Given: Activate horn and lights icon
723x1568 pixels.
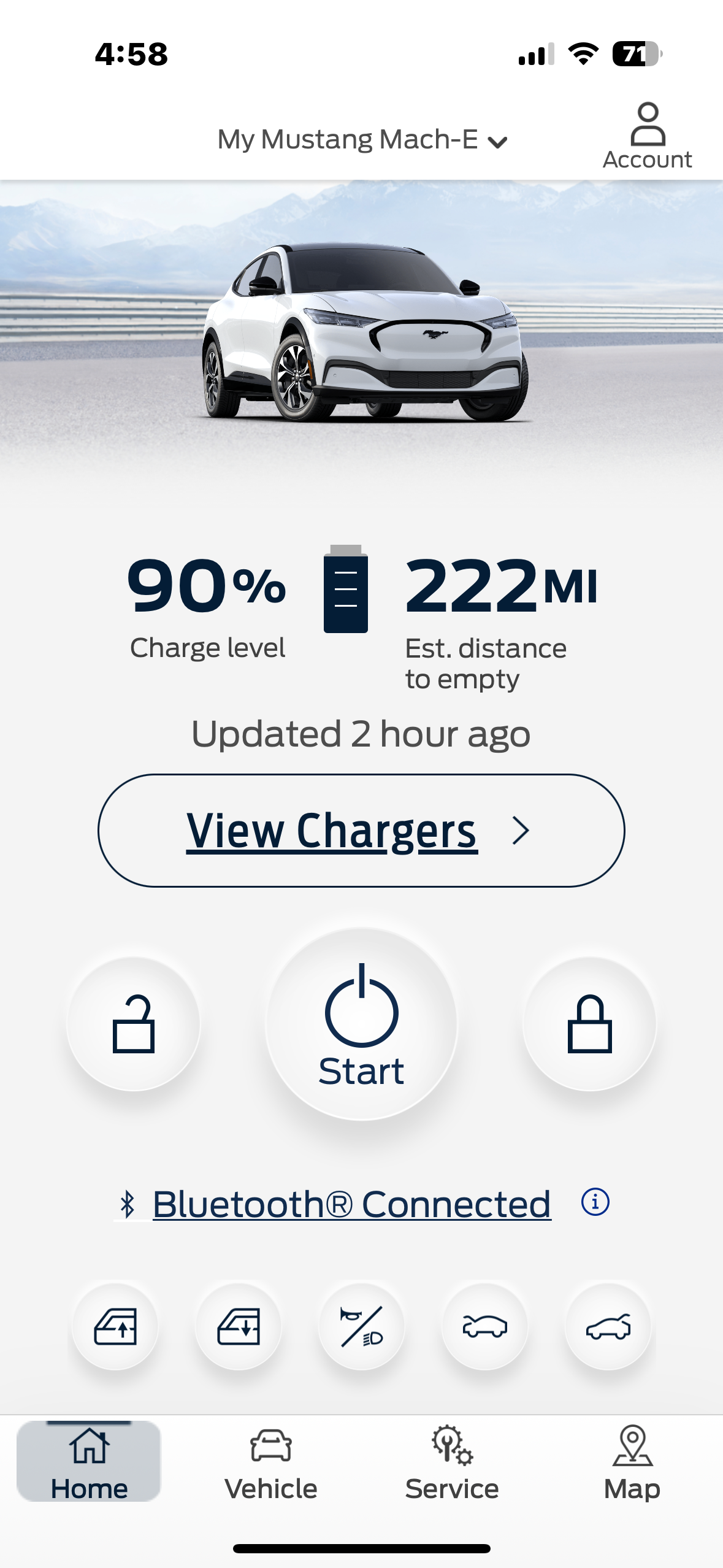Looking at the screenshot, I should click(362, 1326).
